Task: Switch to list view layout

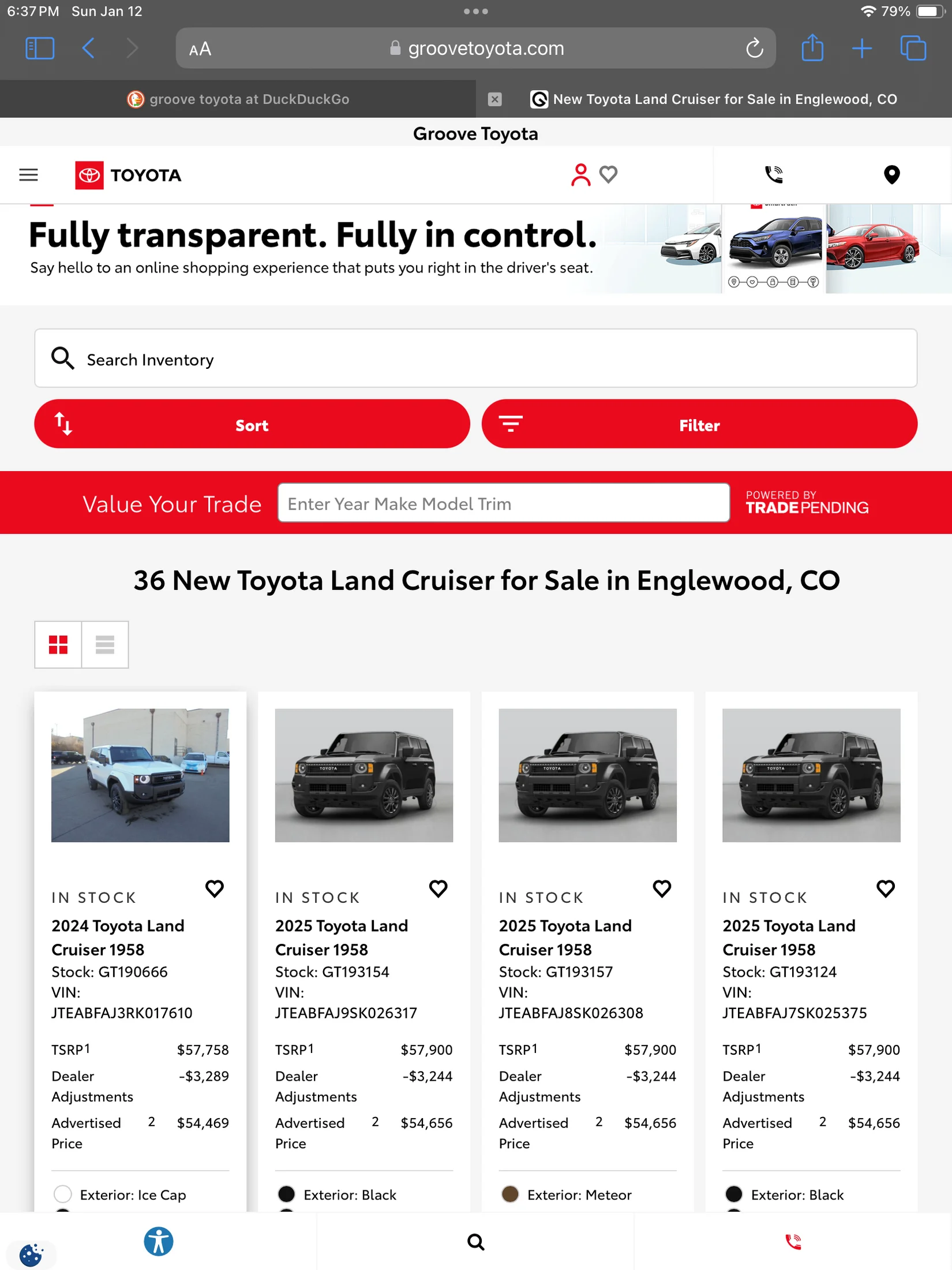Action: [x=104, y=644]
